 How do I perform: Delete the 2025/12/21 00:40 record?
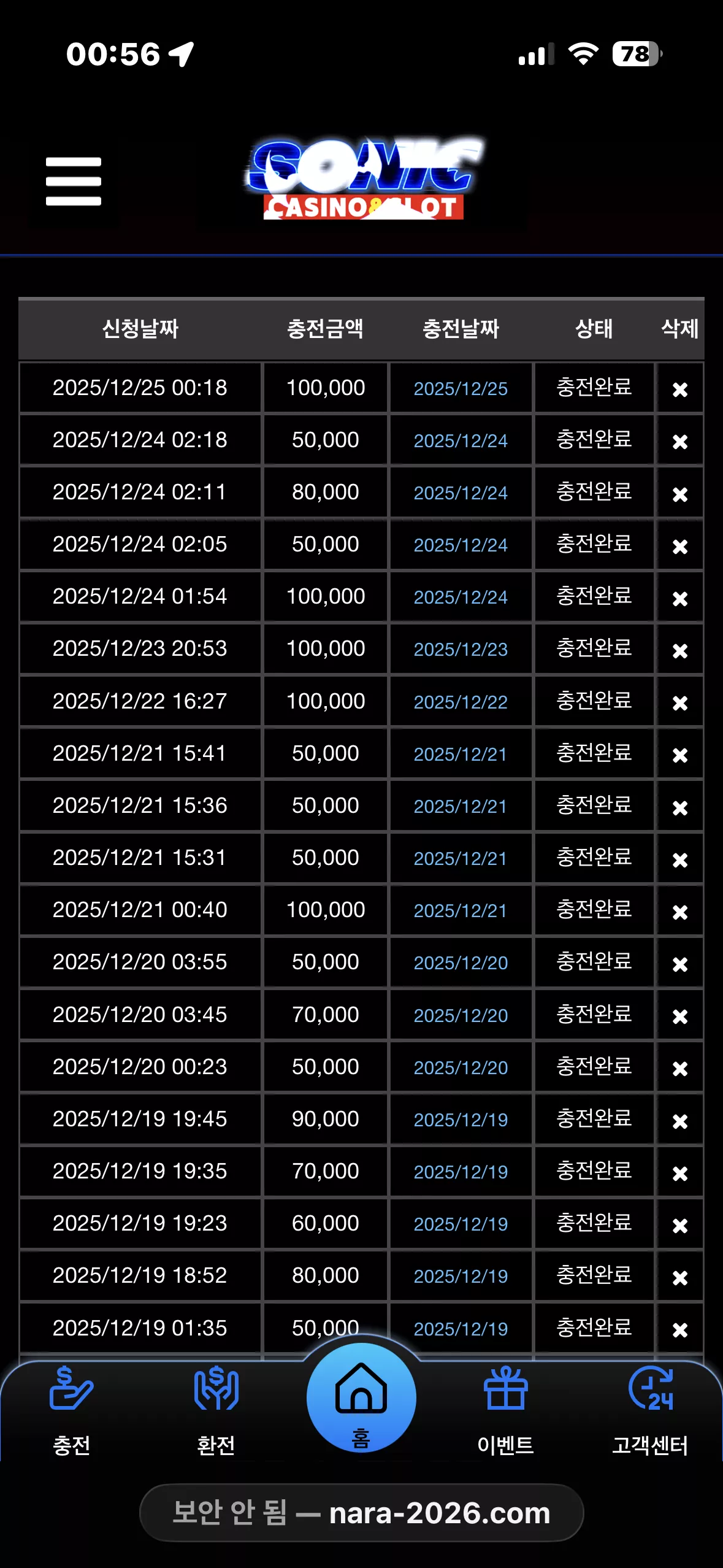click(679, 912)
